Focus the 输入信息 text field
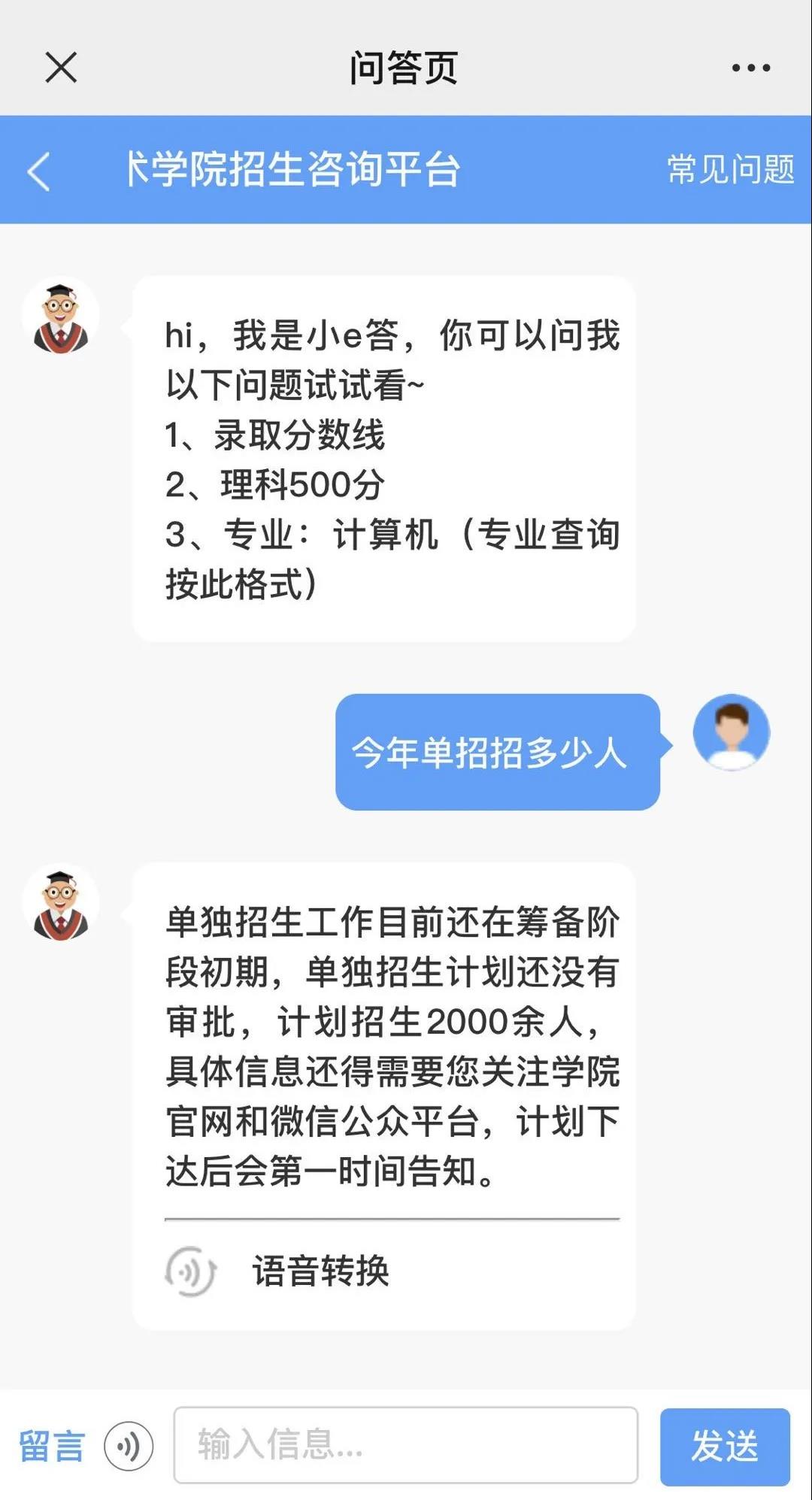812x1500 pixels. (406, 1445)
